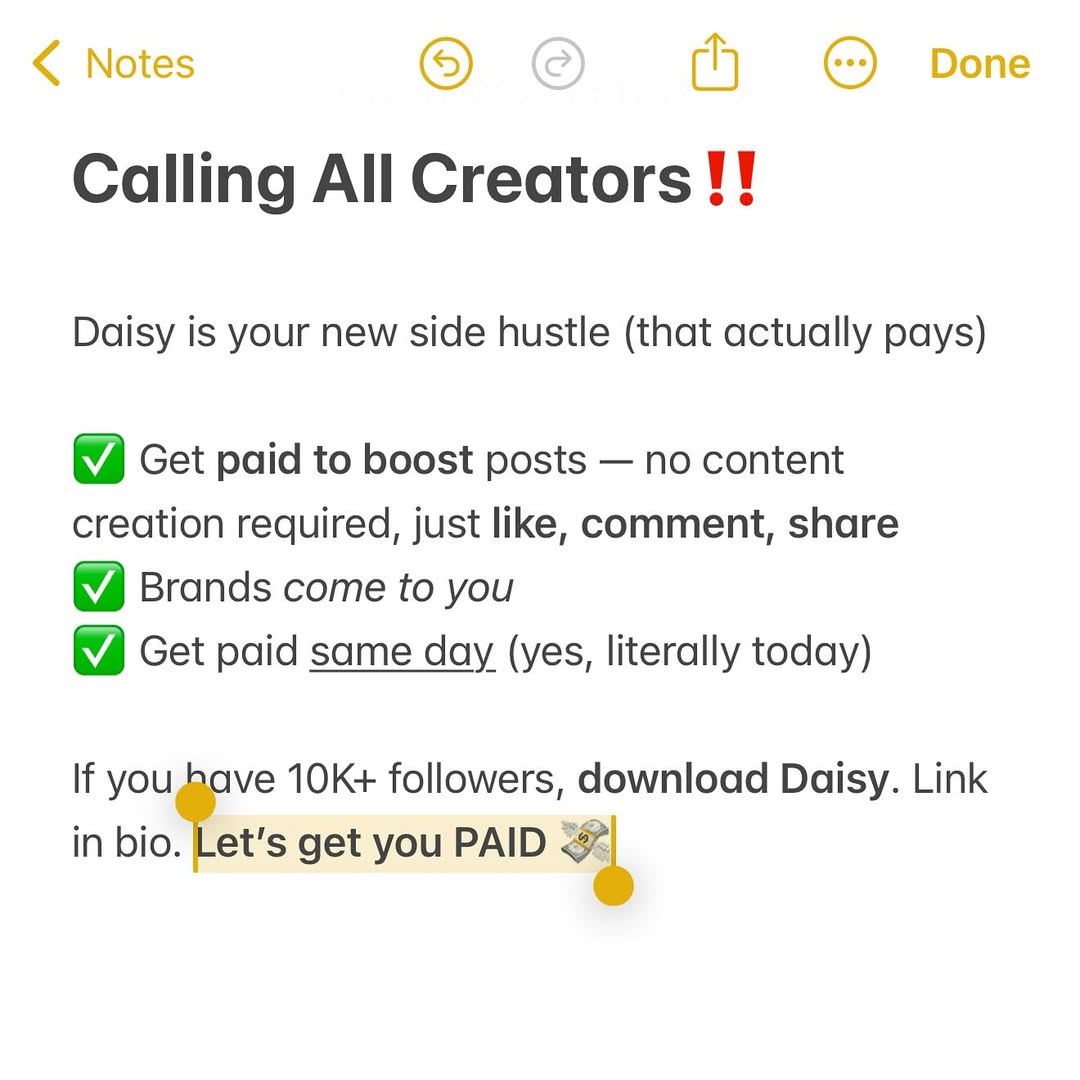1080x1080 pixels.
Task: Undo the last edit
Action: coord(446,63)
